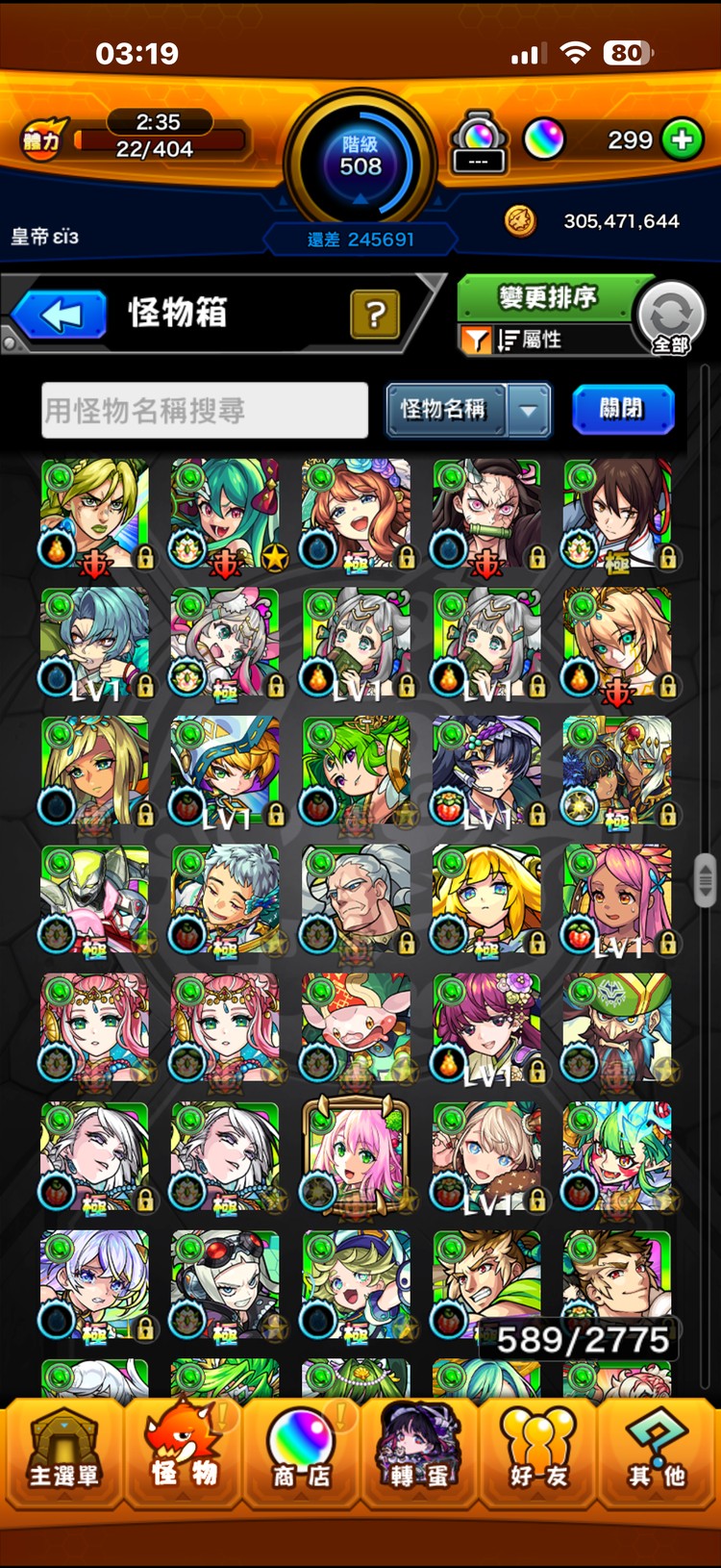Open the white robot monster tile
The width and height of the screenshot is (721, 1568).
tap(94, 899)
